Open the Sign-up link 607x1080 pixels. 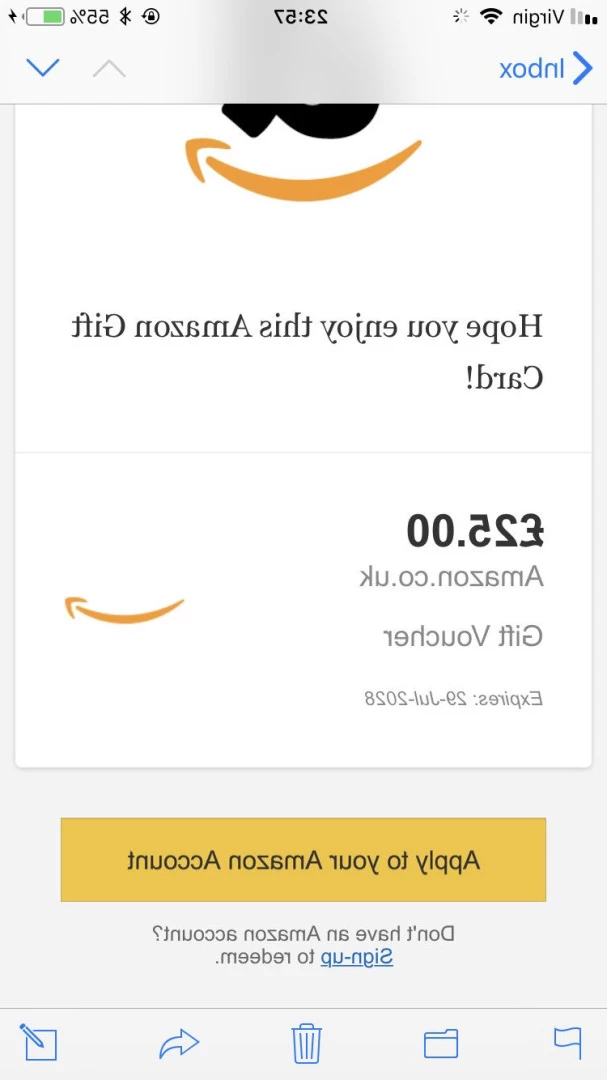coord(357,957)
